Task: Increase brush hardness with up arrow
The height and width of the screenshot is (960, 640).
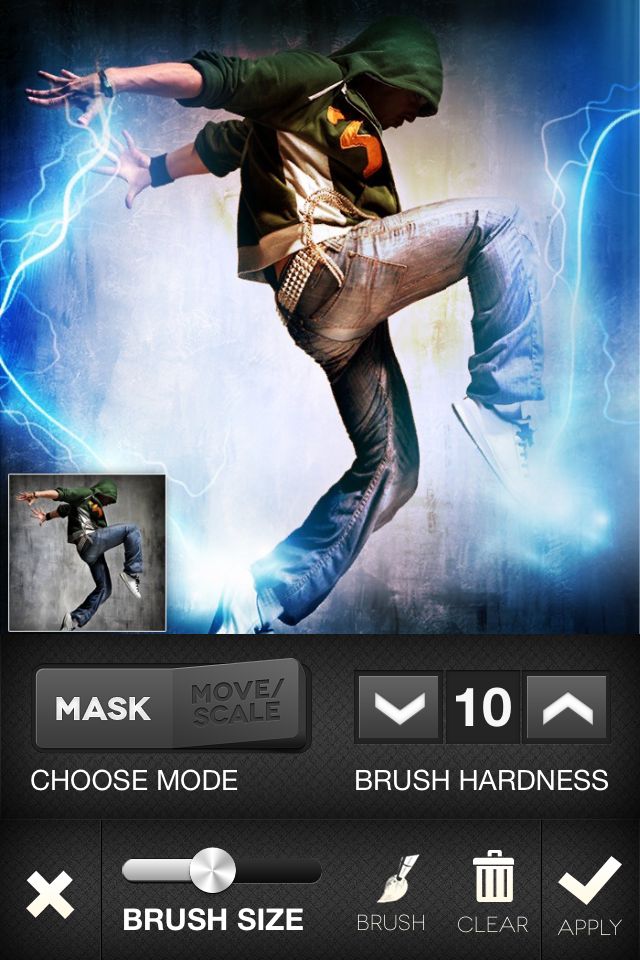Action: click(567, 707)
